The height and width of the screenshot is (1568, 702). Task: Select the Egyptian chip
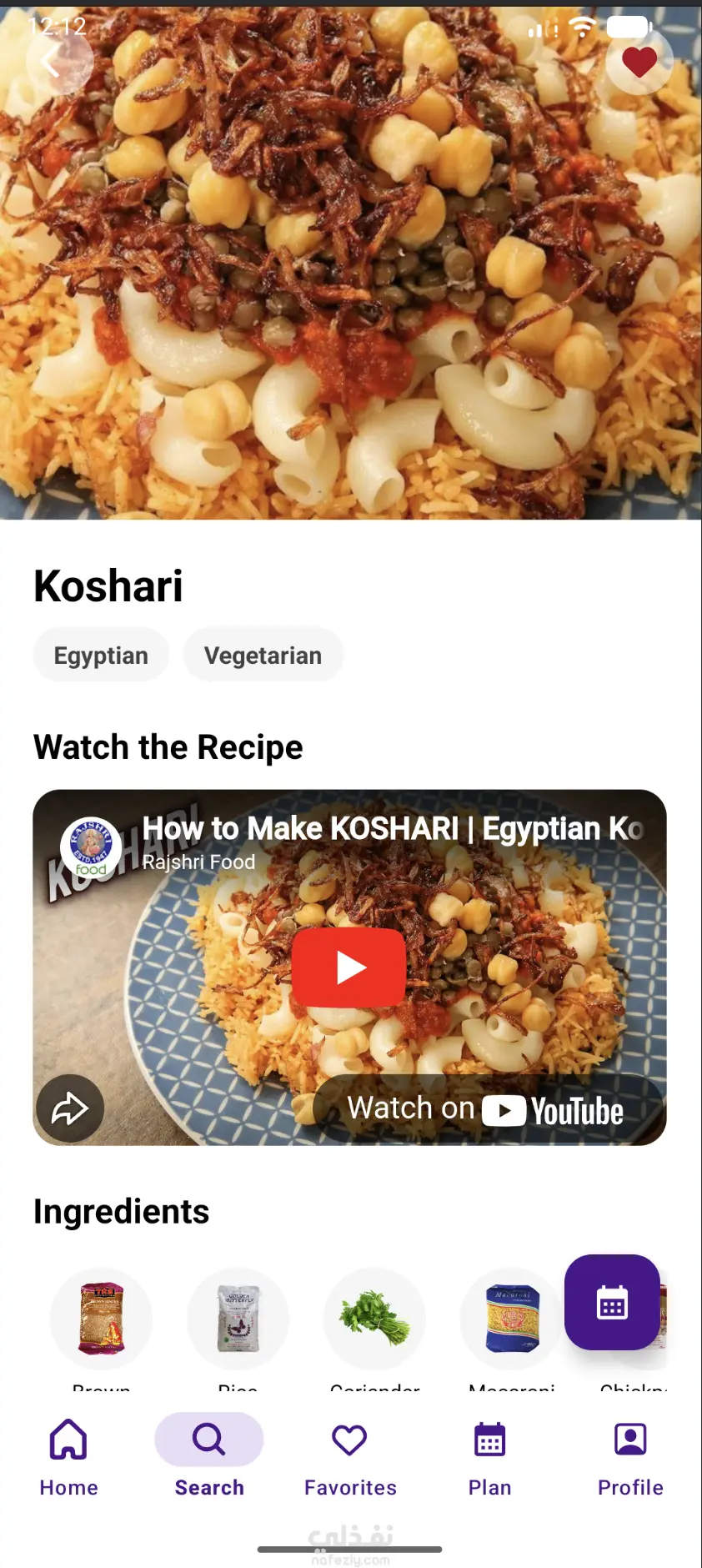tap(101, 656)
